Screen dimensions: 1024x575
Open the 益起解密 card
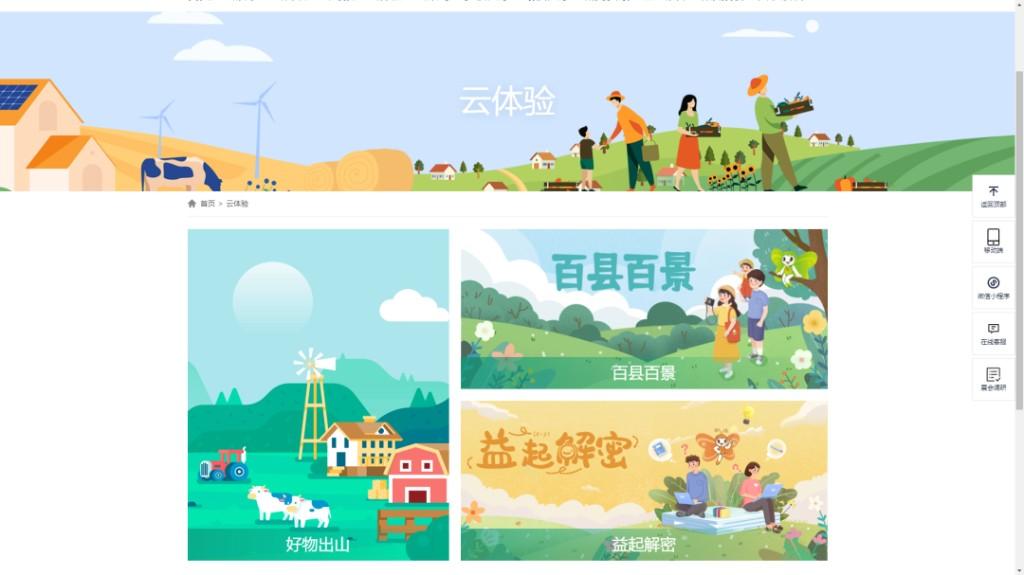click(x=644, y=480)
